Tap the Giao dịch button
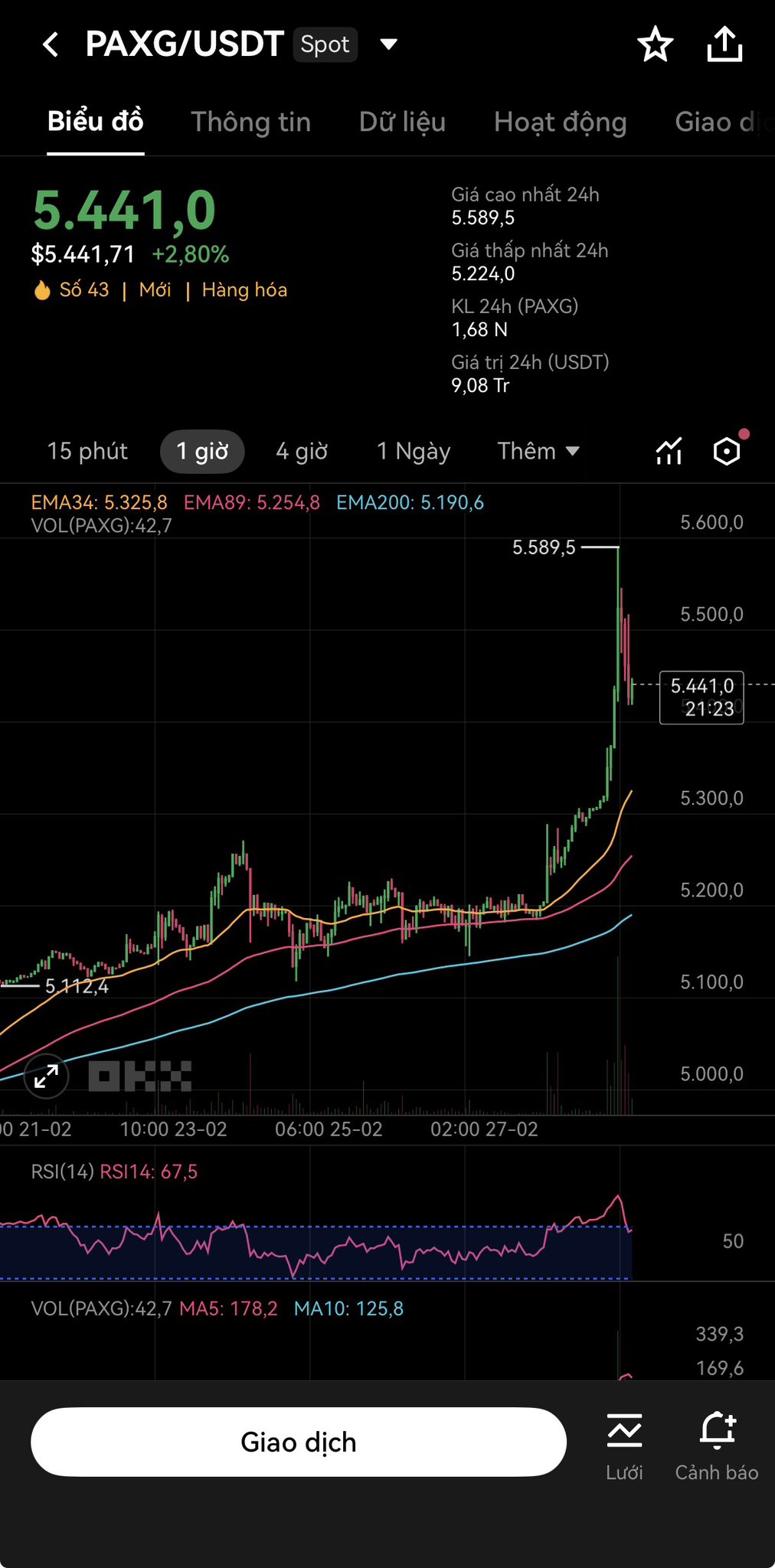Screen dimensions: 775x1568 pos(299,1442)
